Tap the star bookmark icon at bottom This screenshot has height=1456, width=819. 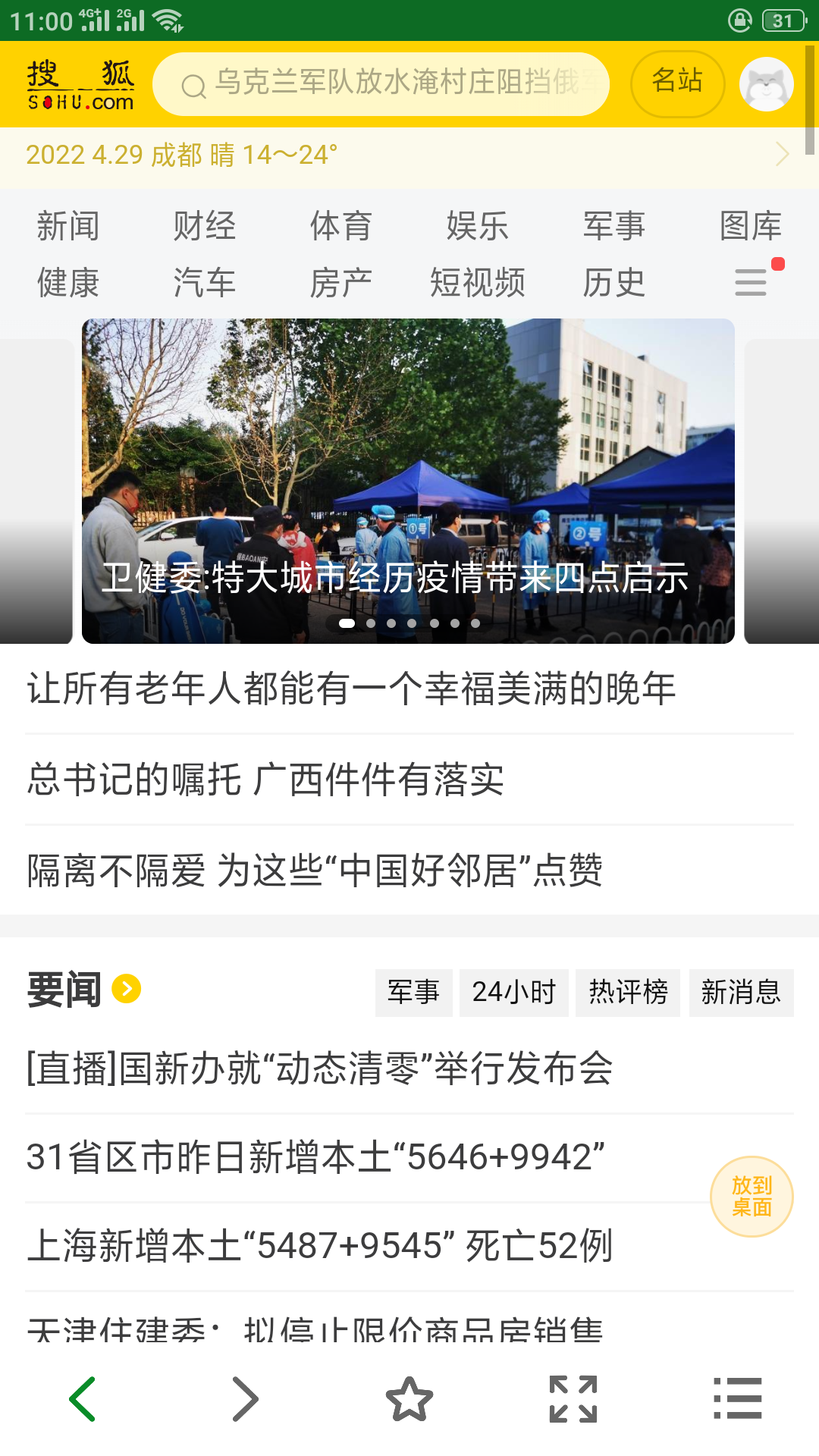pyautogui.click(x=409, y=1399)
